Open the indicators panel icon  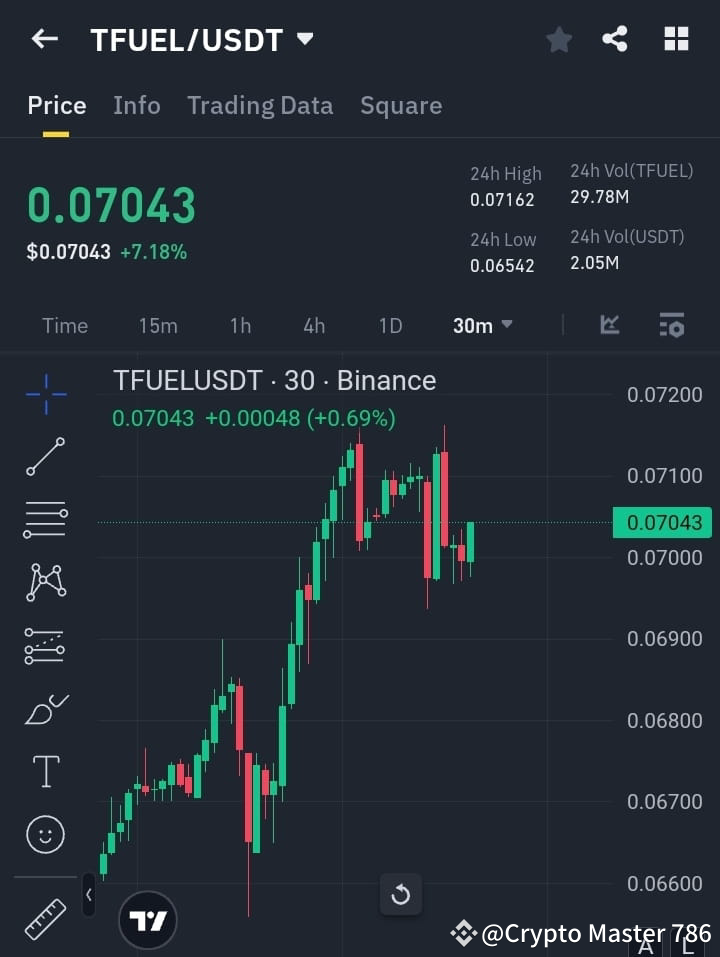coord(670,325)
